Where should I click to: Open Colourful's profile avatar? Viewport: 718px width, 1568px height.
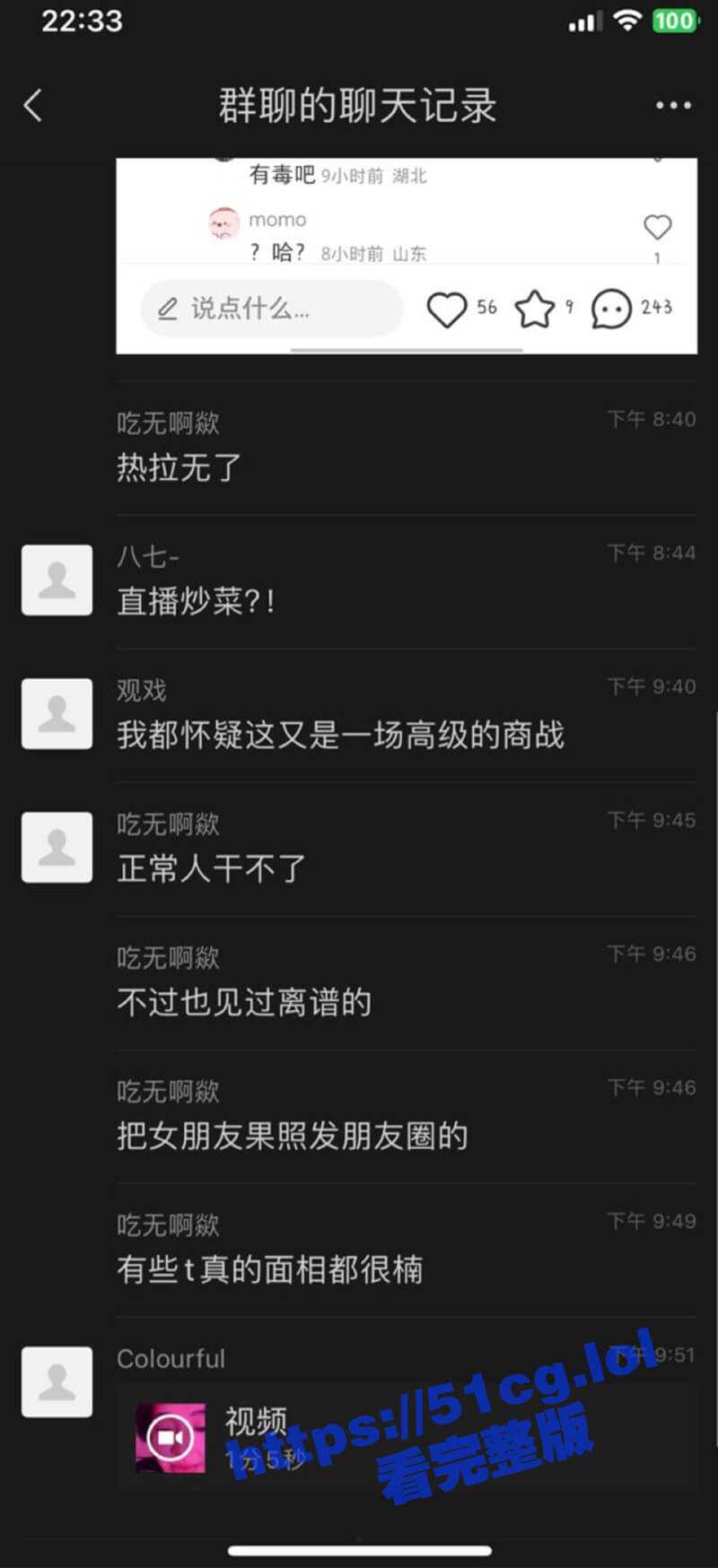click(x=57, y=1381)
